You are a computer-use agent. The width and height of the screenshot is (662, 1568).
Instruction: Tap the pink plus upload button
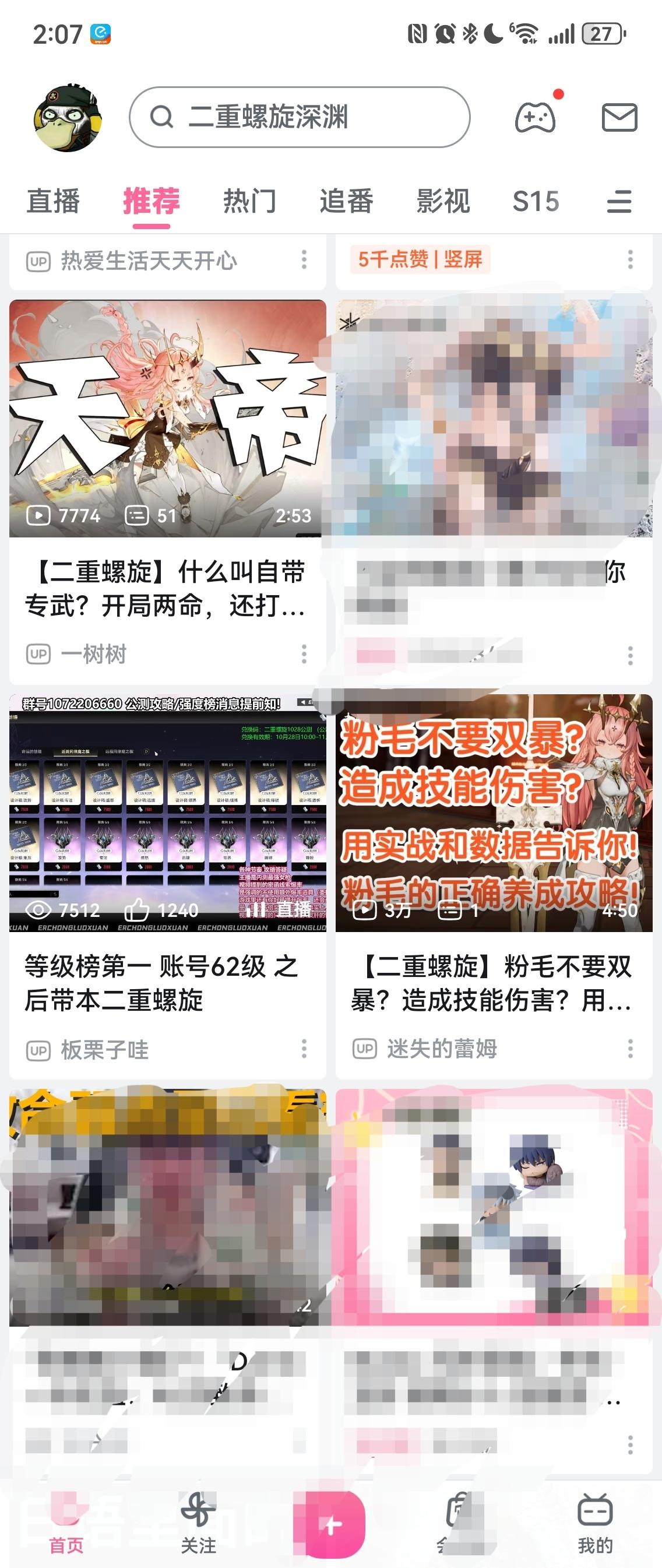point(331,1524)
